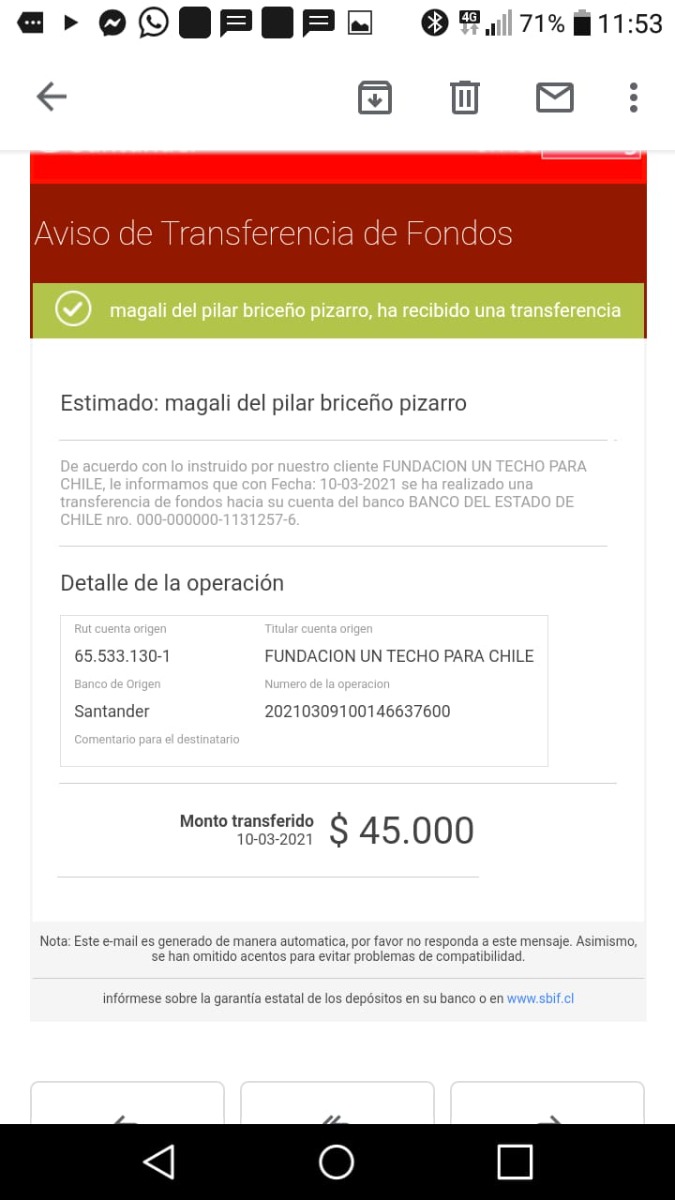The image size is (675, 1200).
Task: Go back to the inbox
Action: pyautogui.click(x=51, y=97)
